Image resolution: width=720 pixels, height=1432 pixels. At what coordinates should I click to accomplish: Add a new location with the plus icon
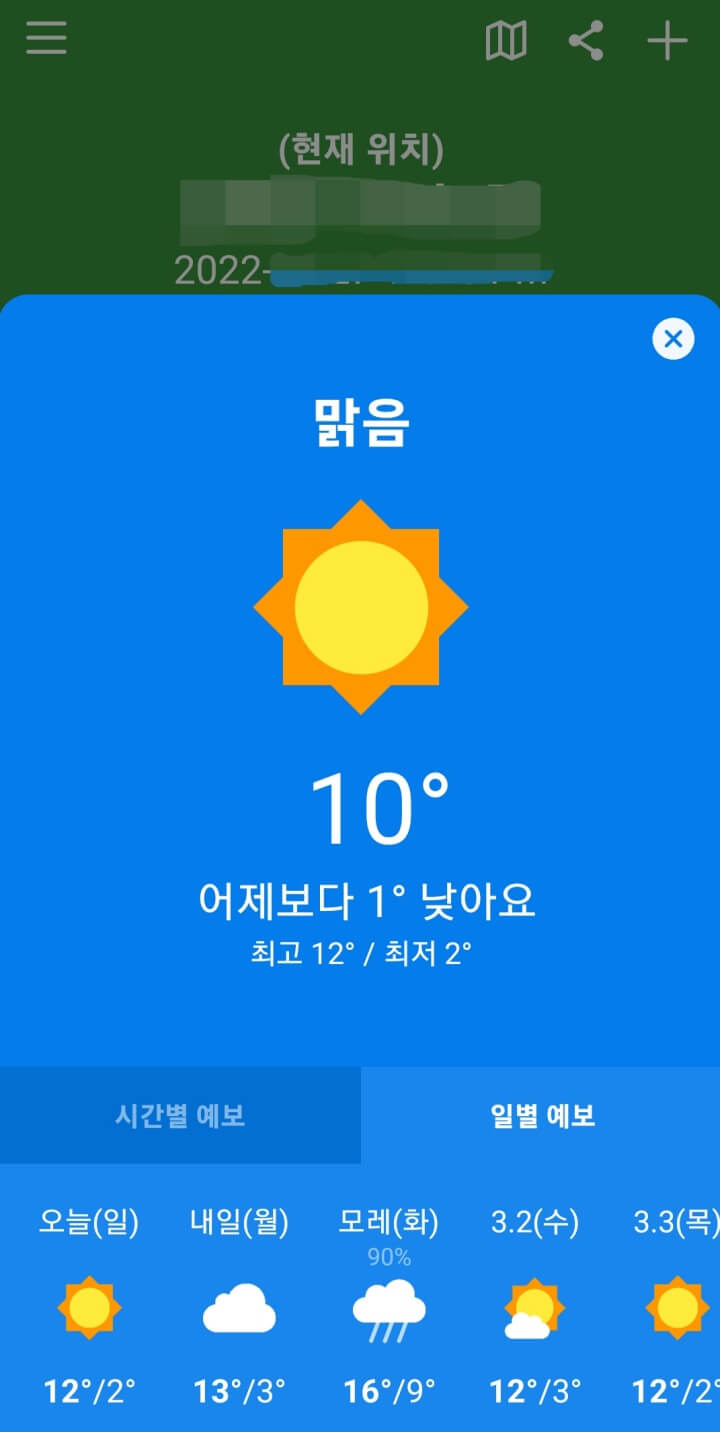[x=666, y=41]
